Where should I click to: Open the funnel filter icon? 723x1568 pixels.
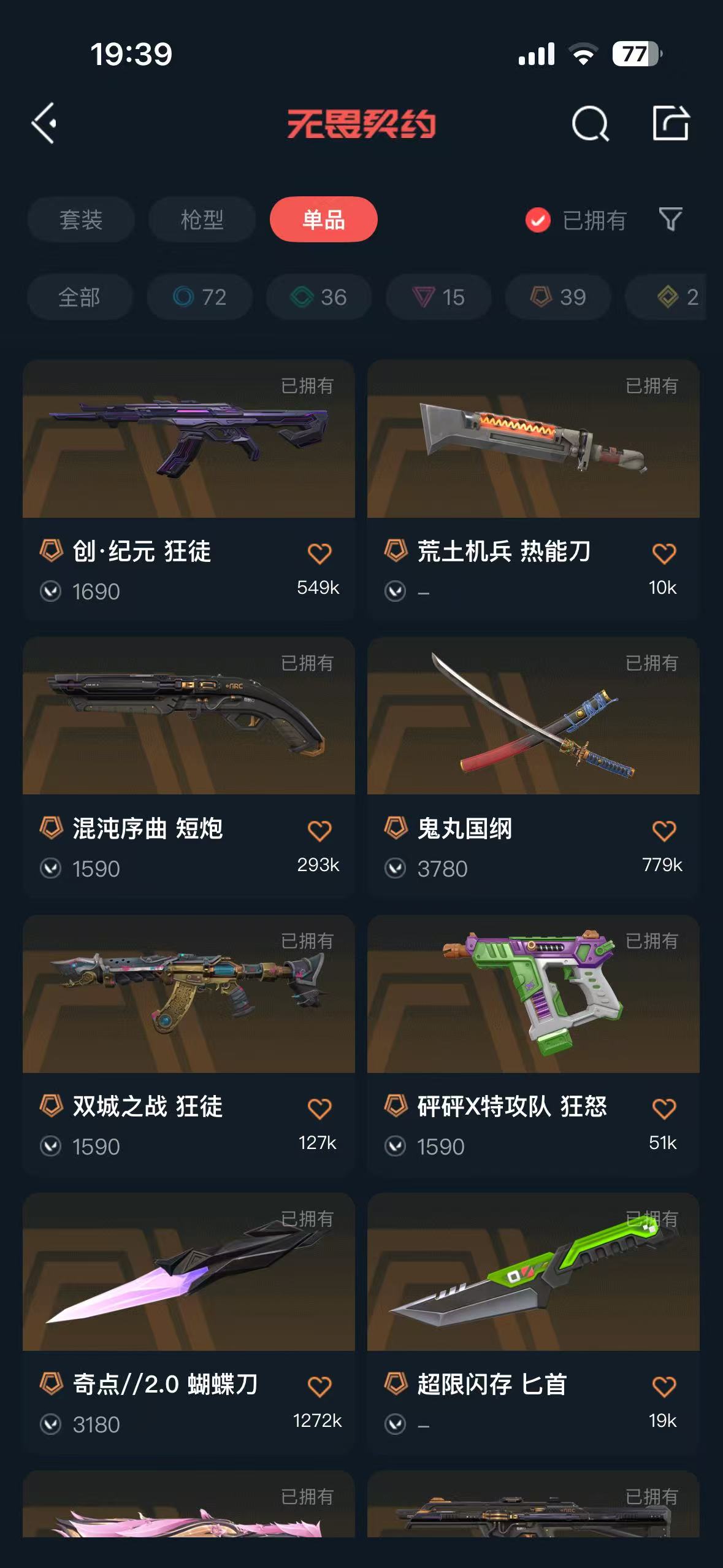(x=670, y=219)
